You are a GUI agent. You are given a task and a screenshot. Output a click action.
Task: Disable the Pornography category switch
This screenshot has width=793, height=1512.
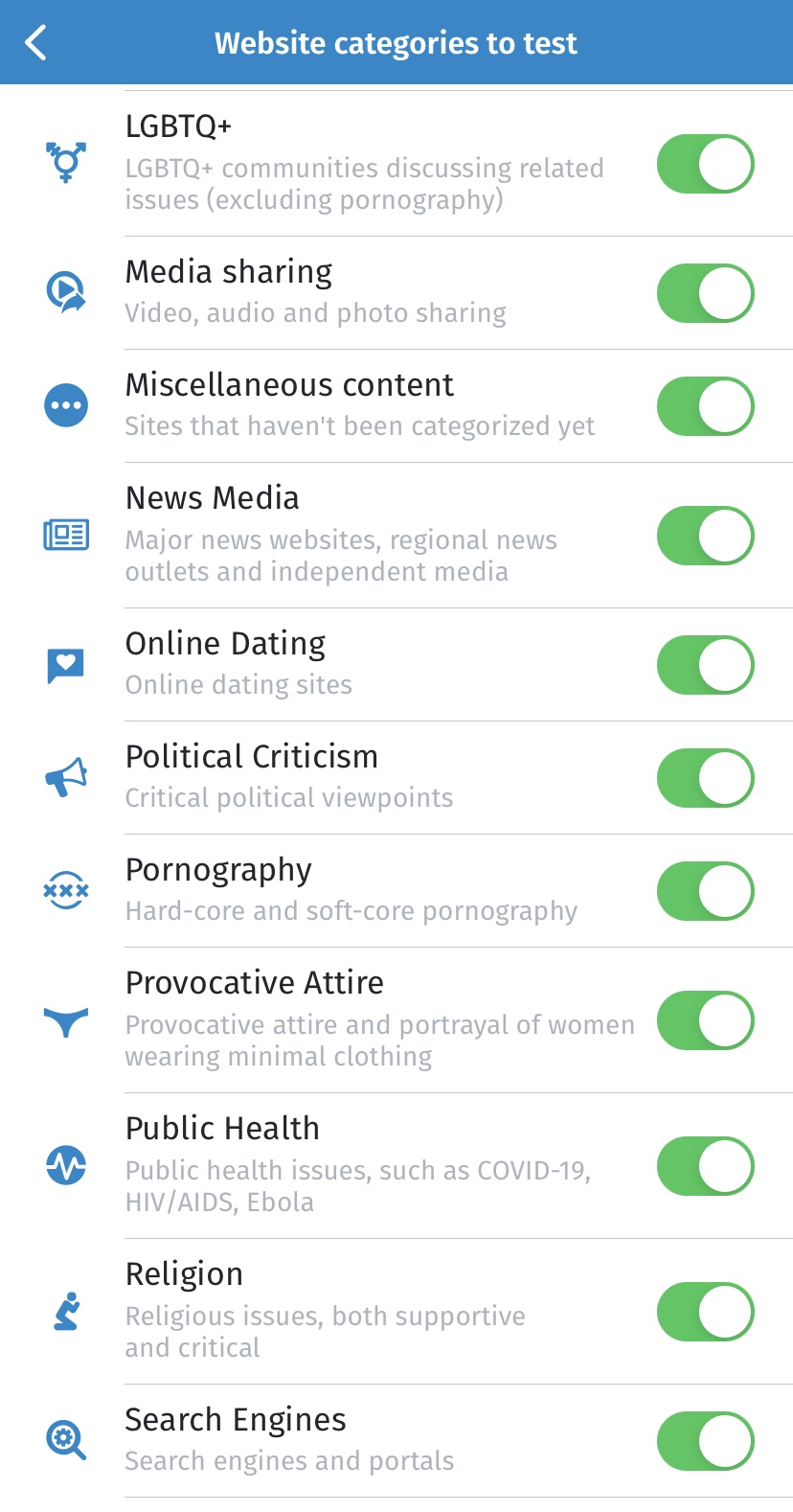coord(706,891)
